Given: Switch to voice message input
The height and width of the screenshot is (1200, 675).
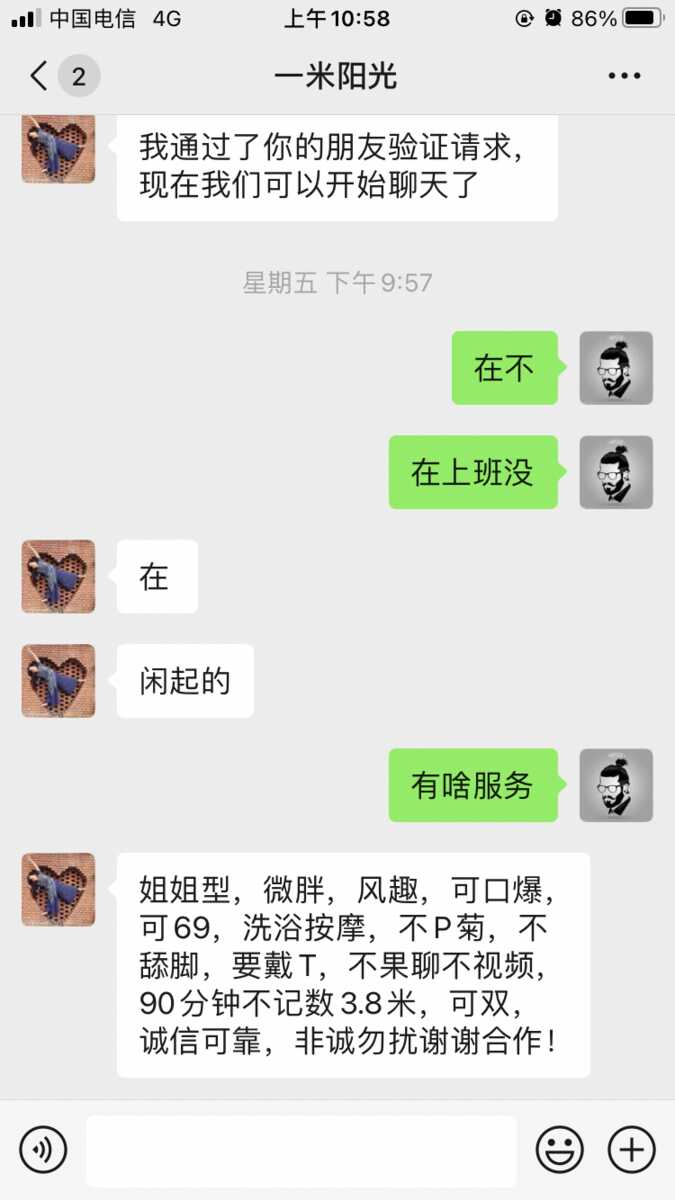Looking at the screenshot, I should [43, 1150].
